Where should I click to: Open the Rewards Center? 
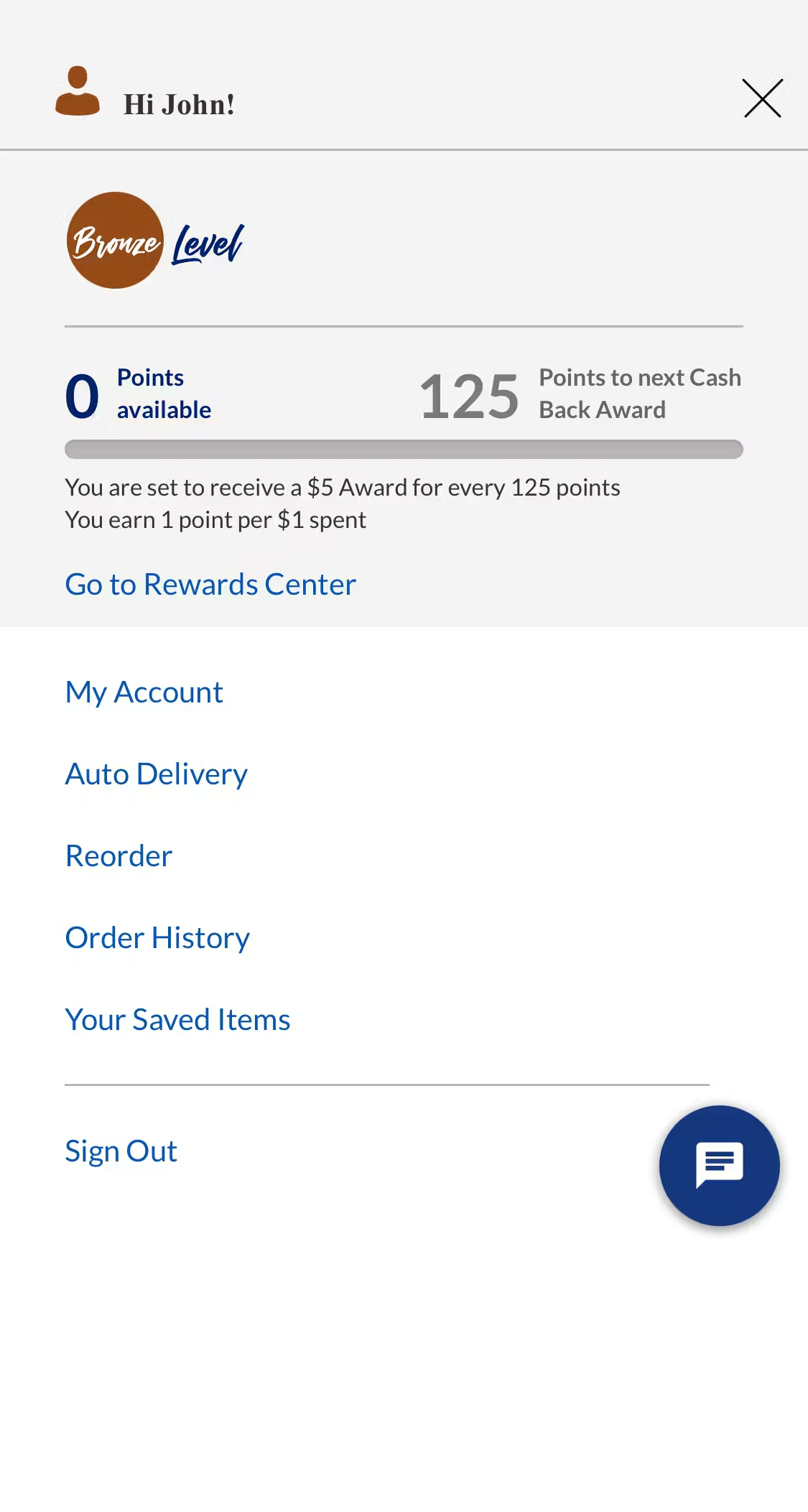(210, 583)
